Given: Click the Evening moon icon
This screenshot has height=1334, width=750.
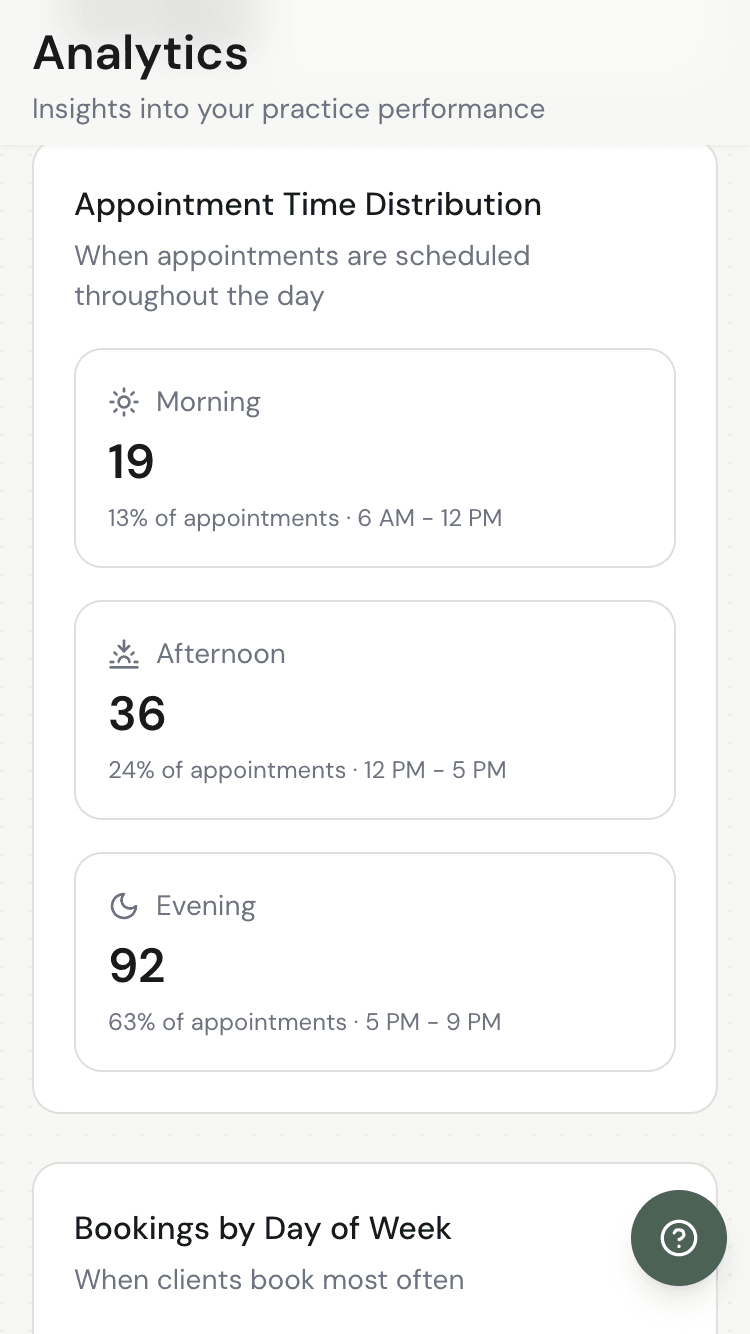Looking at the screenshot, I should 122,906.
